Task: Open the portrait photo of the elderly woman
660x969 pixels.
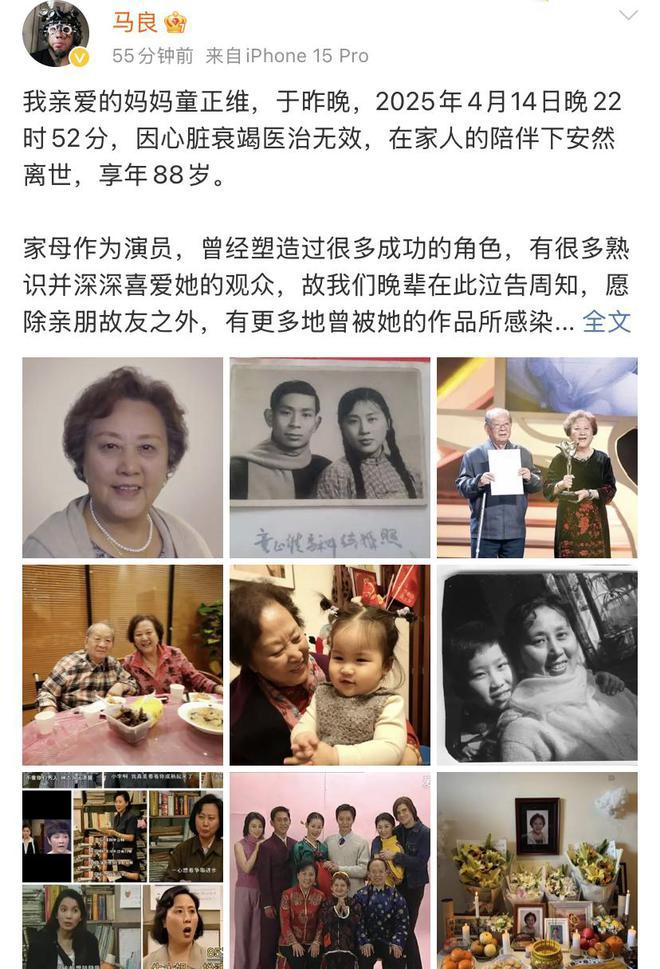Action: (x=122, y=457)
